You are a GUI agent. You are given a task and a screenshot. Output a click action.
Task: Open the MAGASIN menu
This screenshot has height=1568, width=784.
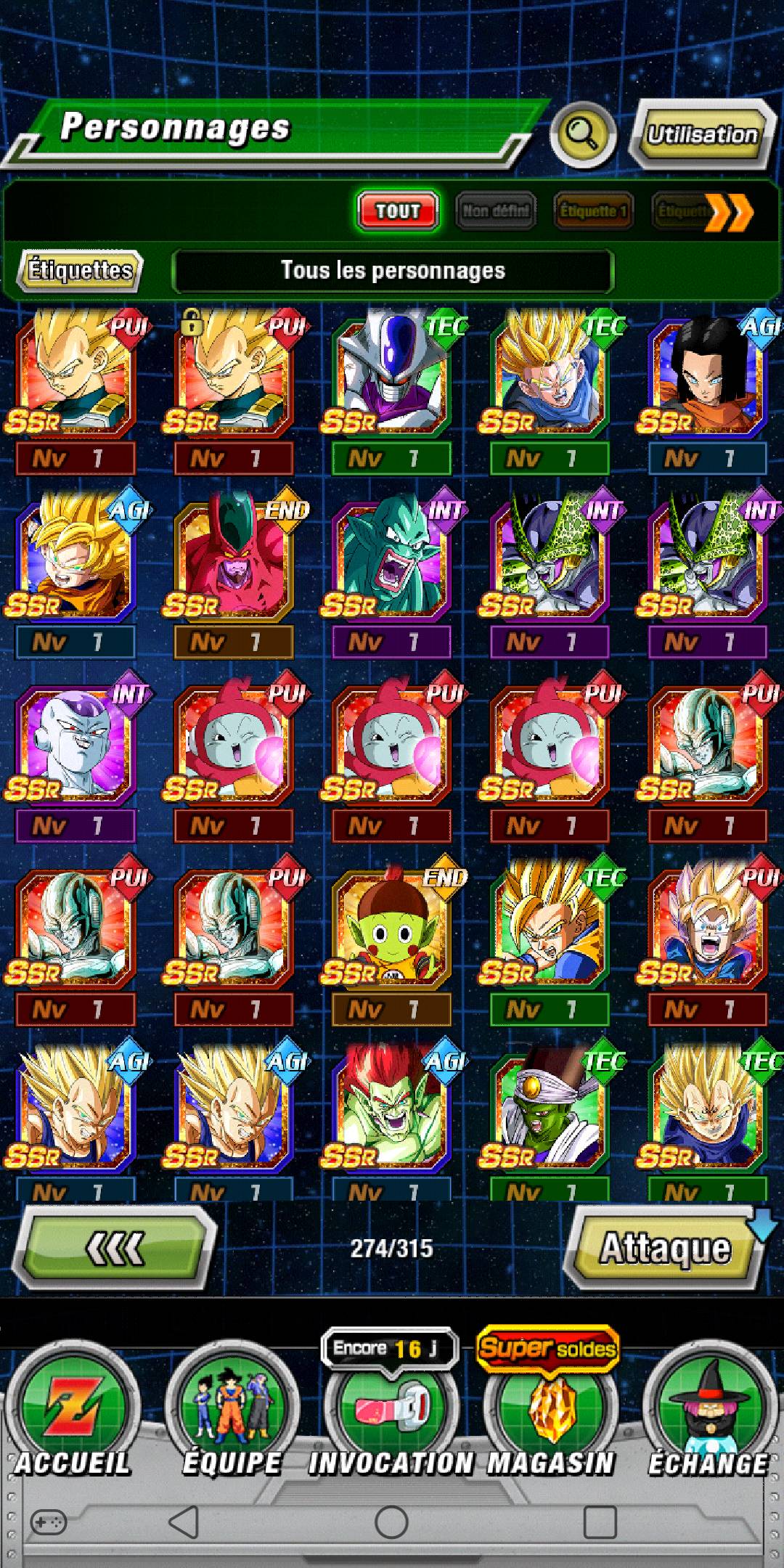[551, 1411]
